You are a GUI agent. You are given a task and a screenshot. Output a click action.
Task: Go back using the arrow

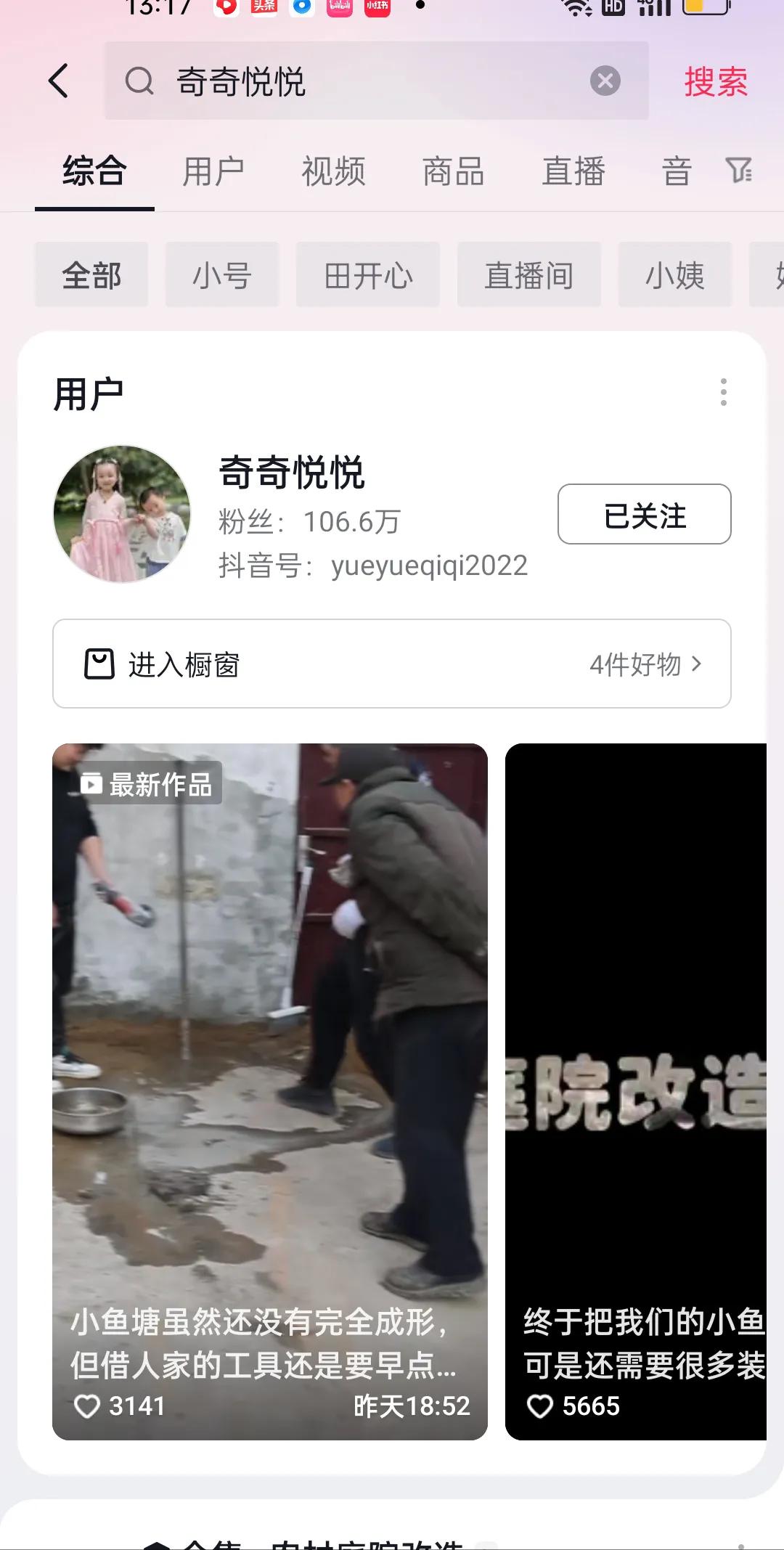click(x=60, y=81)
